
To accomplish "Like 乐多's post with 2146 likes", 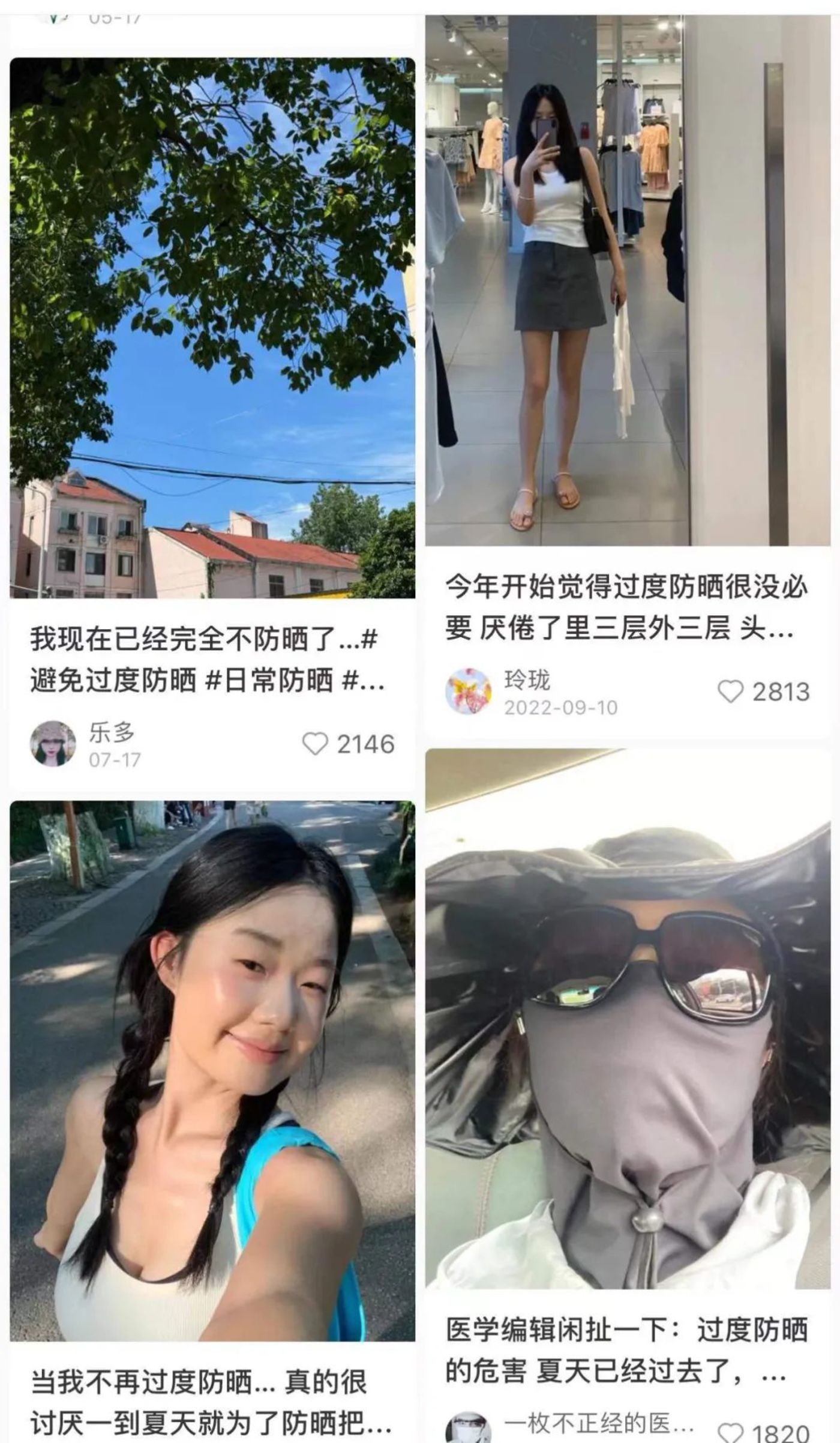I will (315, 744).
